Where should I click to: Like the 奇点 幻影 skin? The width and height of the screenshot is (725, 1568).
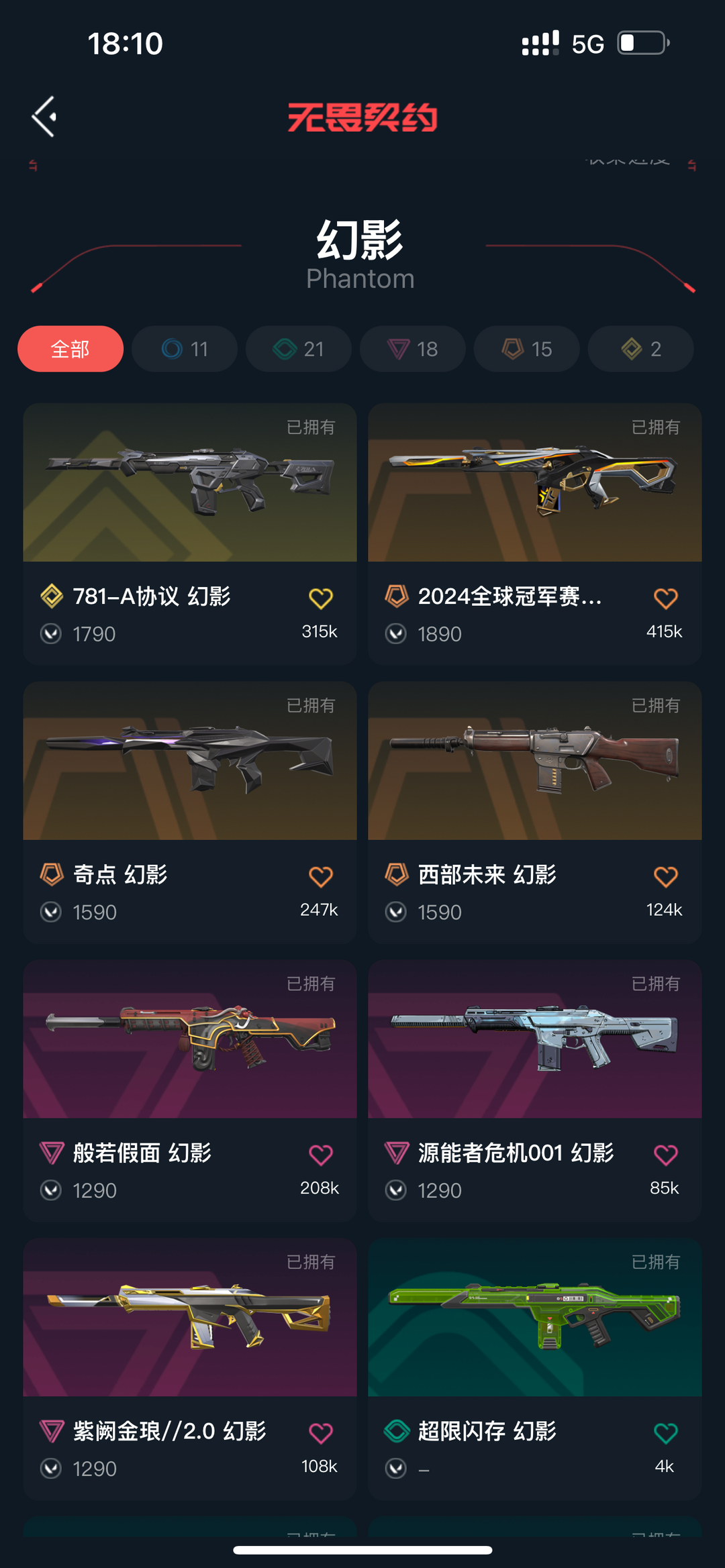(x=320, y=876)
